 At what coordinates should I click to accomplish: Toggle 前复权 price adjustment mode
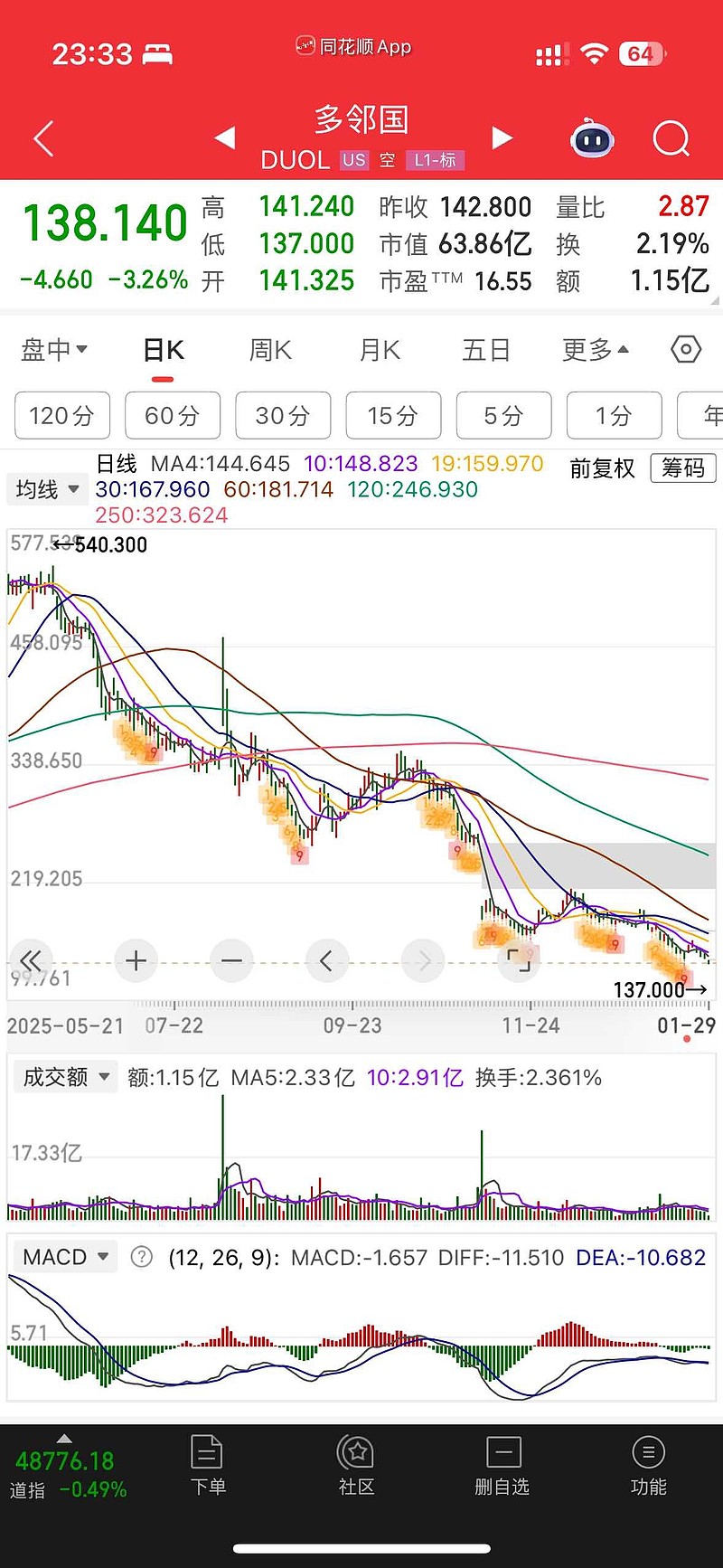pos(601,469)
